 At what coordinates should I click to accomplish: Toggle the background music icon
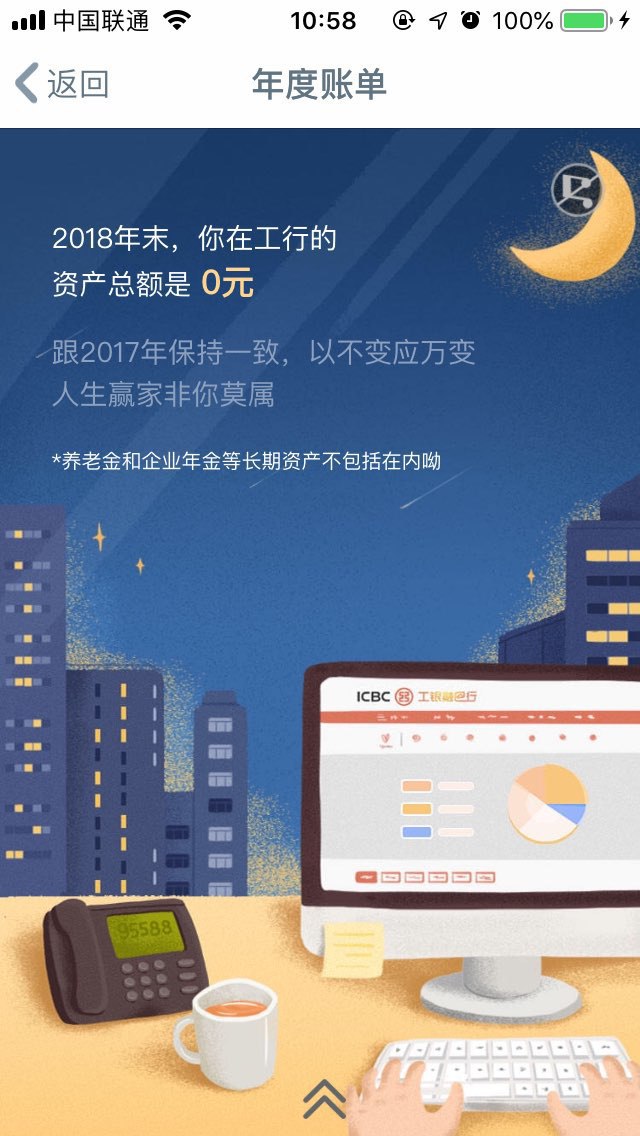(x=575, y=190)
